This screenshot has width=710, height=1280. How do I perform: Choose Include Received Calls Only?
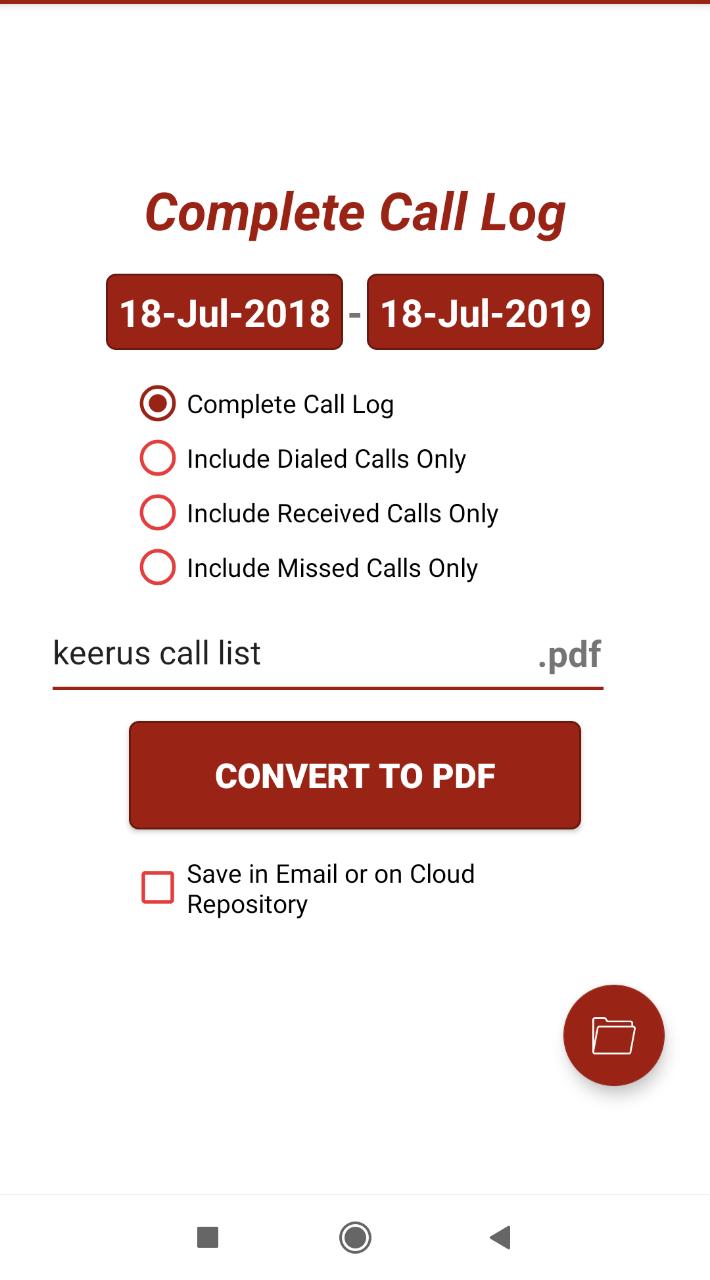pos(319,513)
